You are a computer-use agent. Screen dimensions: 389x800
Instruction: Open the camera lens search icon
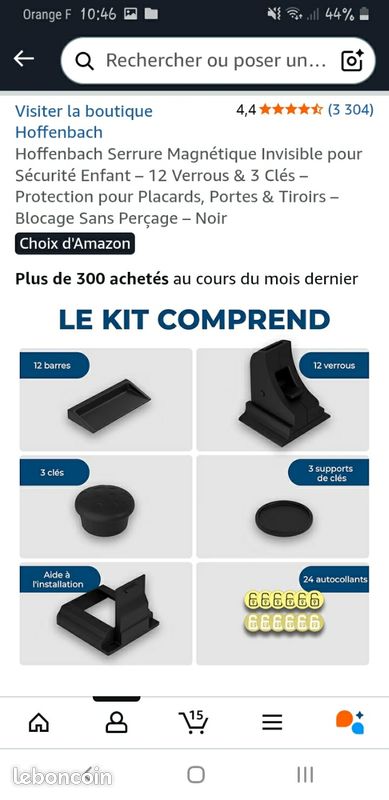[352, 61]
